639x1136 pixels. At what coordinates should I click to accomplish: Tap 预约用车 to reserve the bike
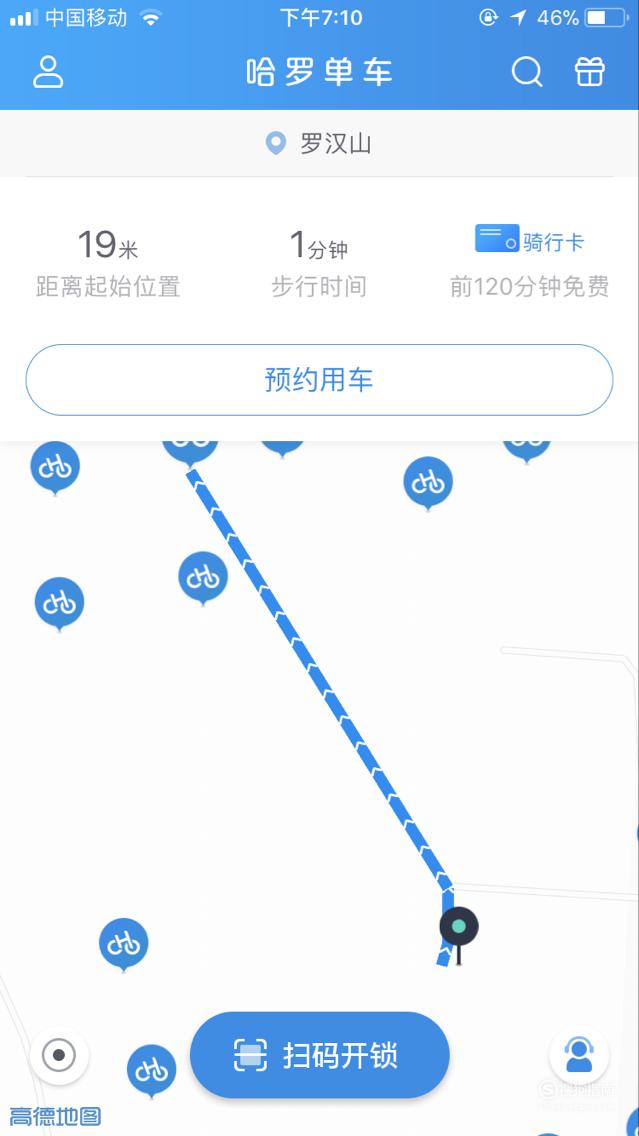tap(320, 380)
